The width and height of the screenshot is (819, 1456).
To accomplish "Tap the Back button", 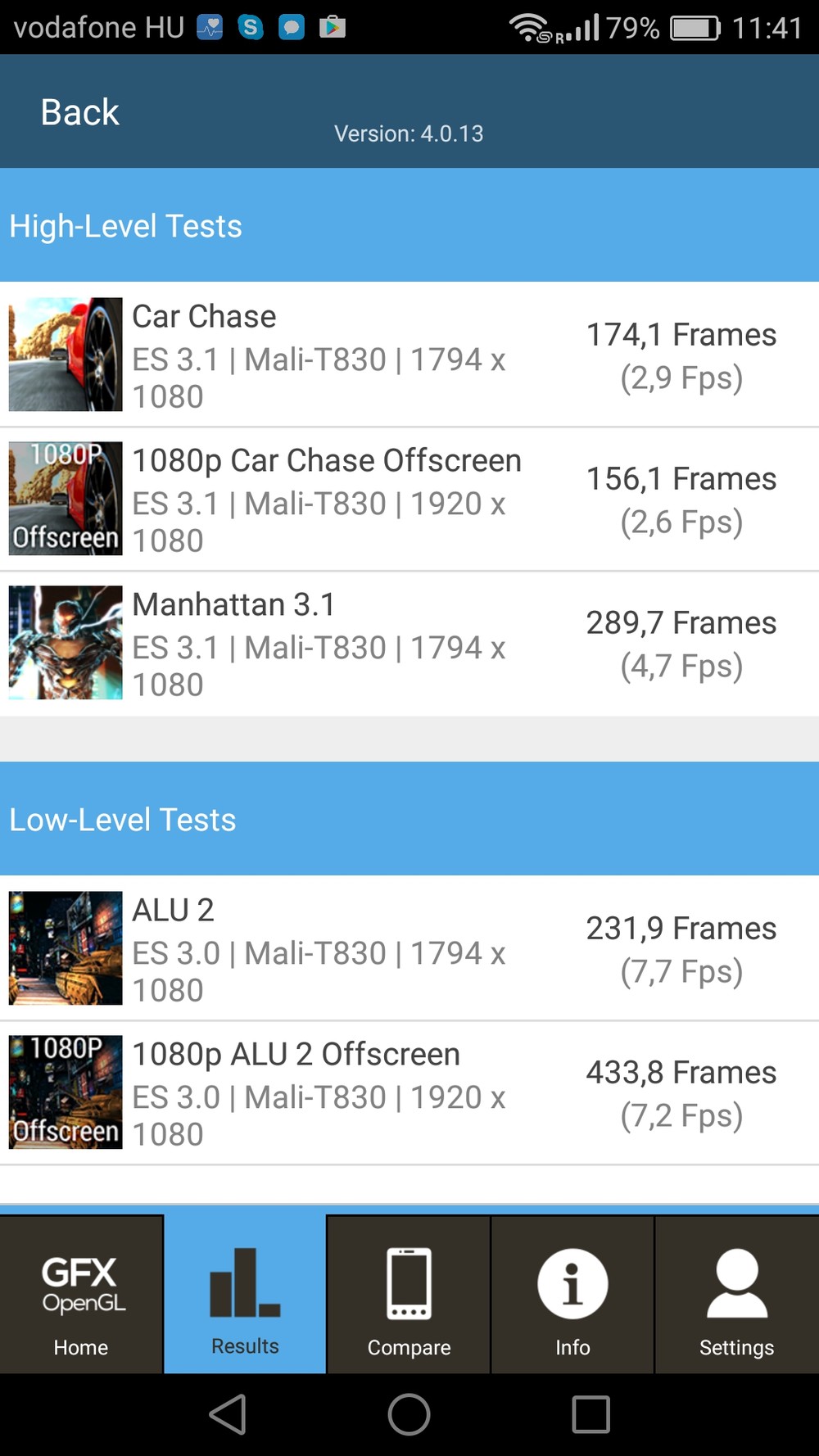I will (80, 112).
